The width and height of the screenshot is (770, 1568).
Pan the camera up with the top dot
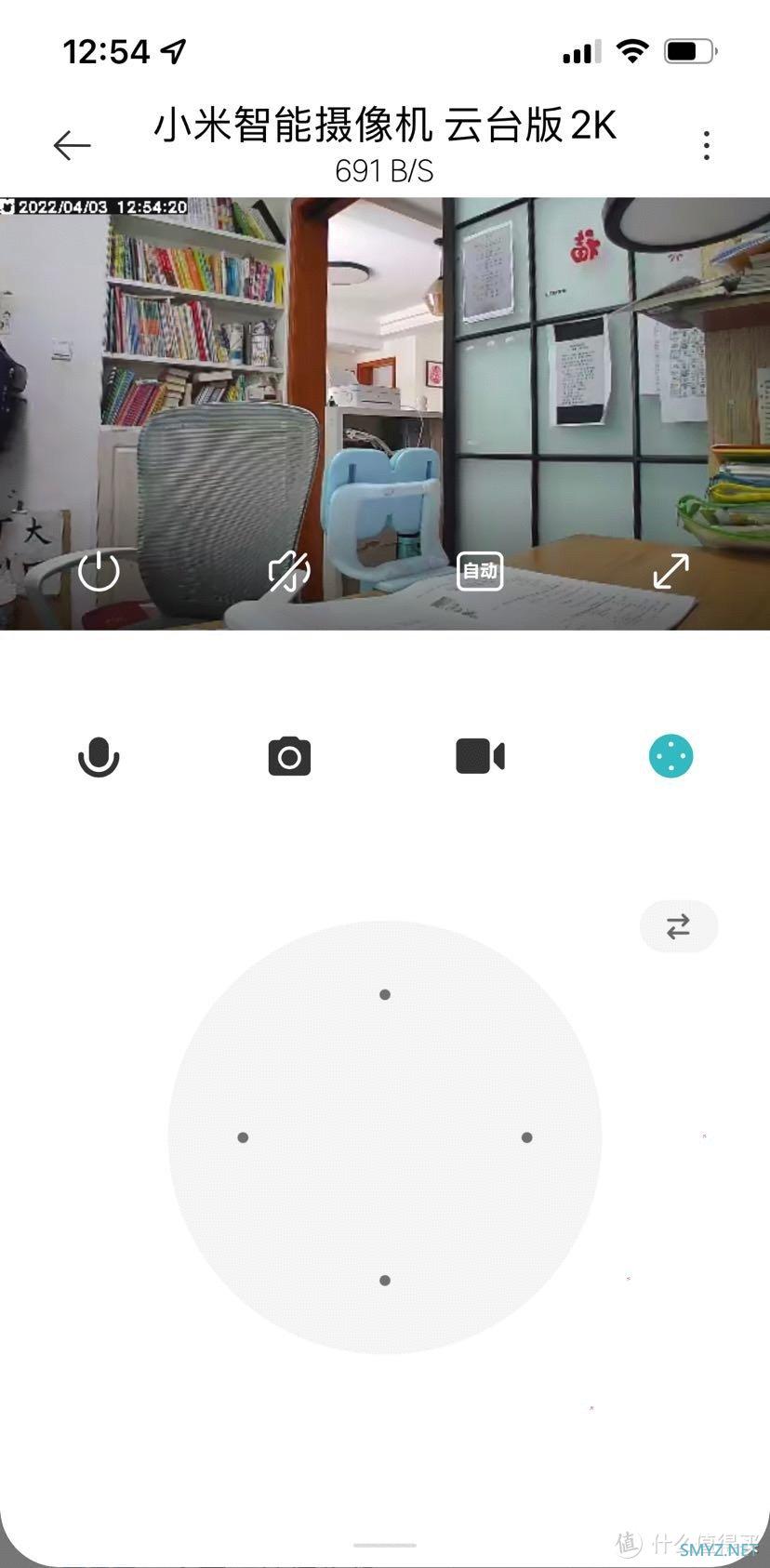[385, 994]
